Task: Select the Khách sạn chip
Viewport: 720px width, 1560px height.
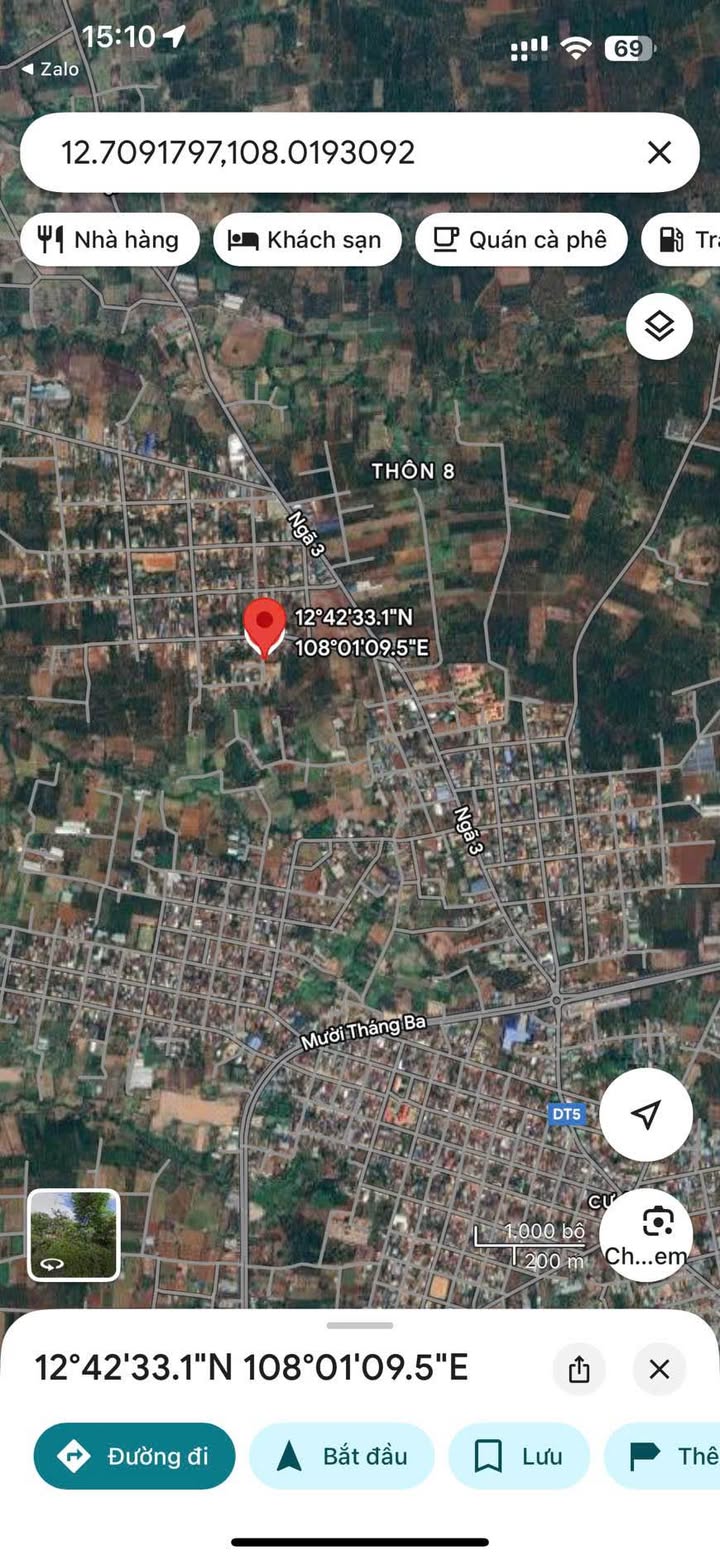Action: point(307,240)
